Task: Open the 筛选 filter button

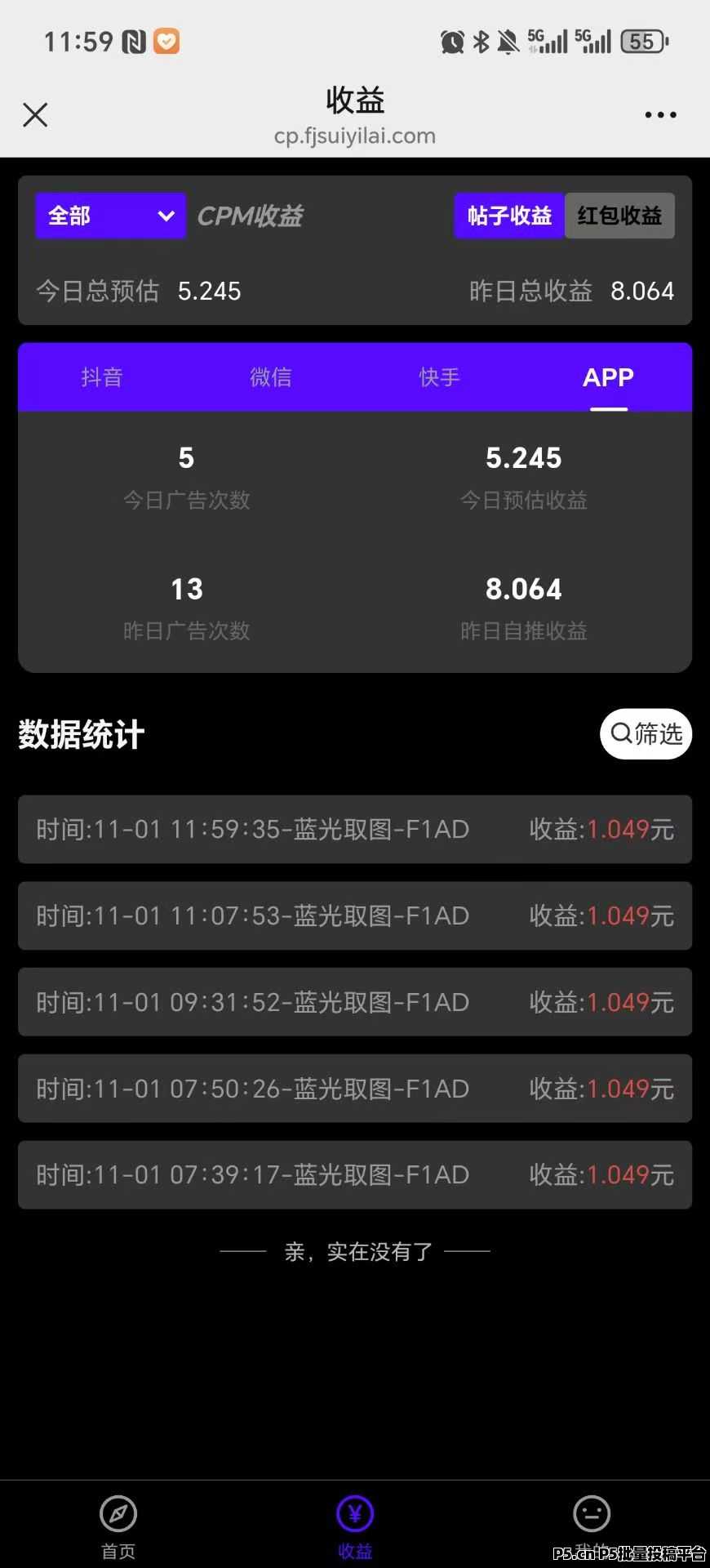Action: [x=646, y=733]
